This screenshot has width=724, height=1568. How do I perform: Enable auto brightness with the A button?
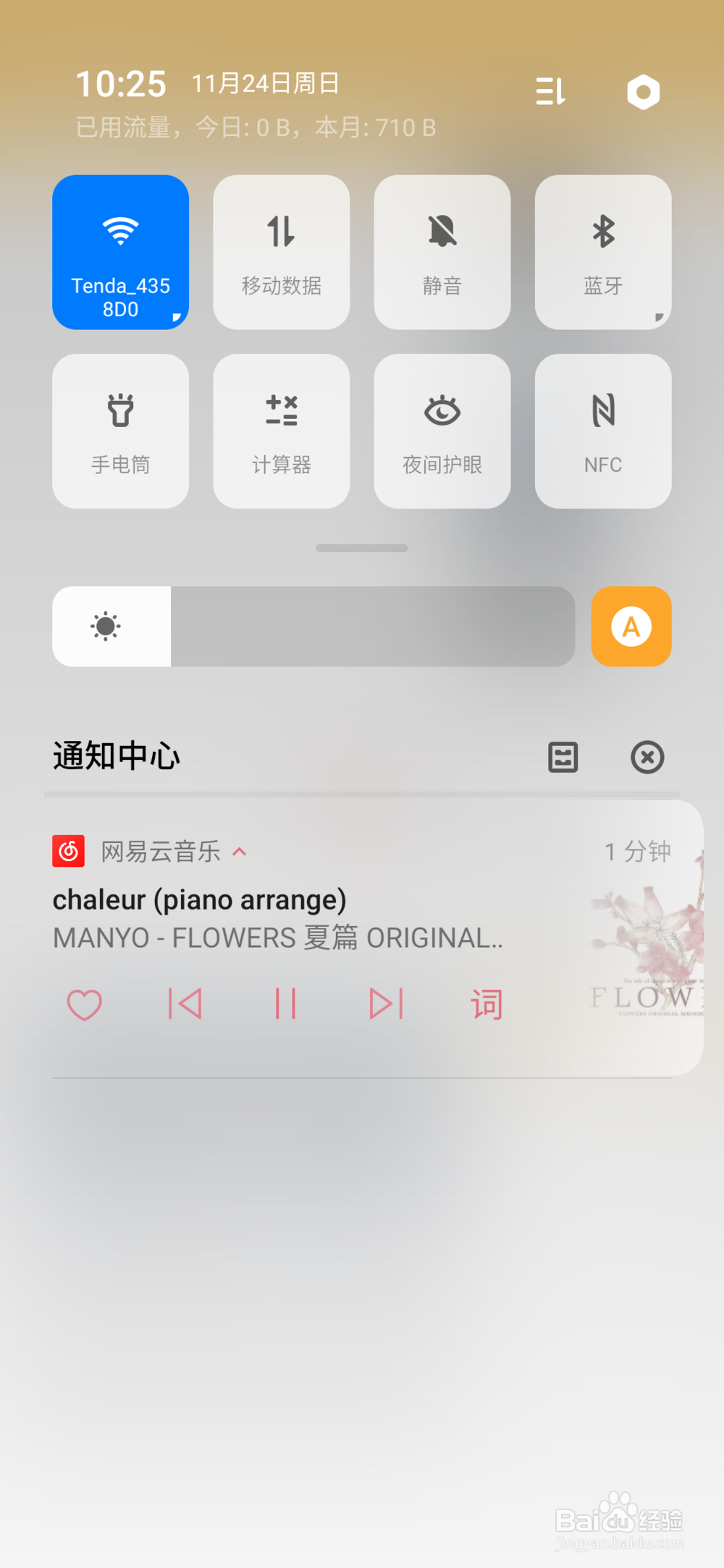tap(630, 626)
